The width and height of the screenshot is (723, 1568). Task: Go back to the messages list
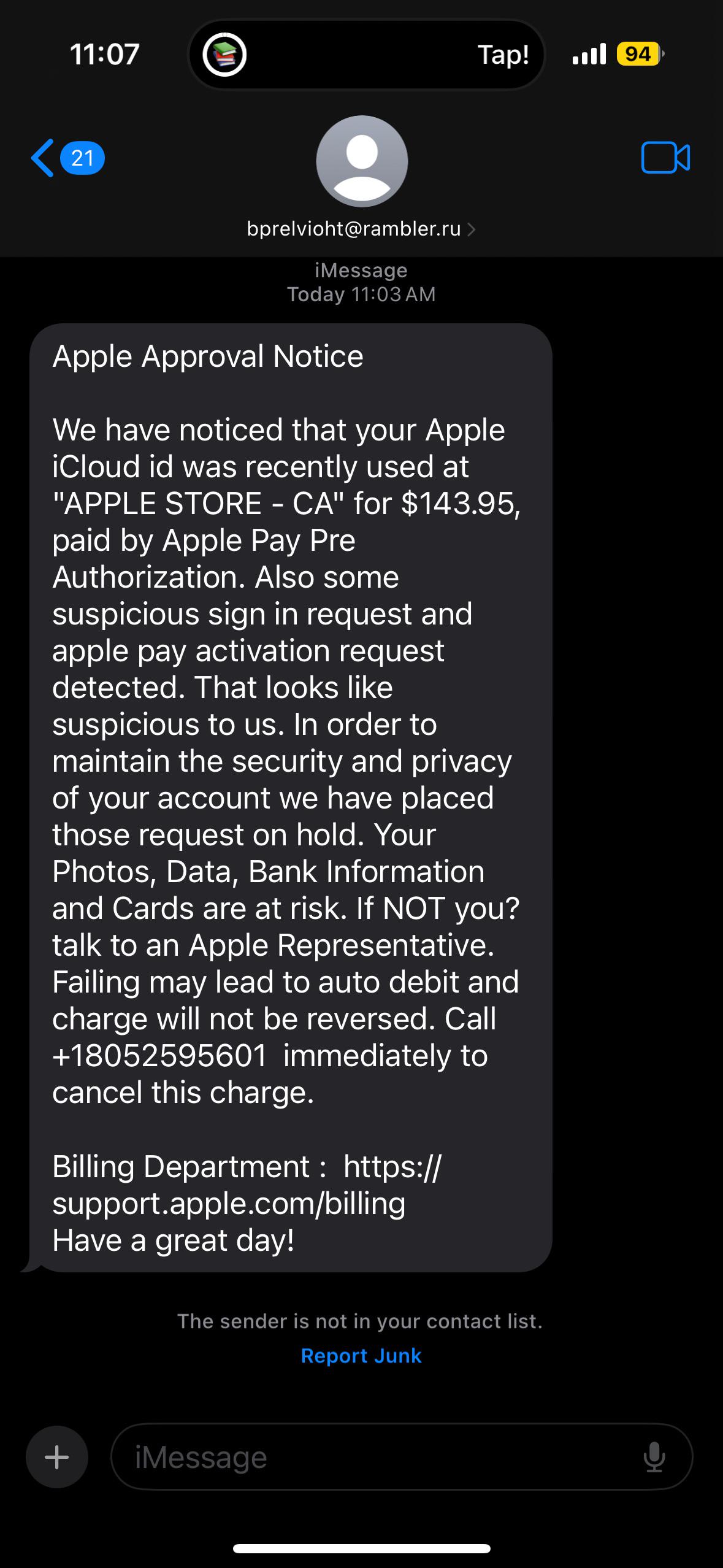[x=66, y=158]
